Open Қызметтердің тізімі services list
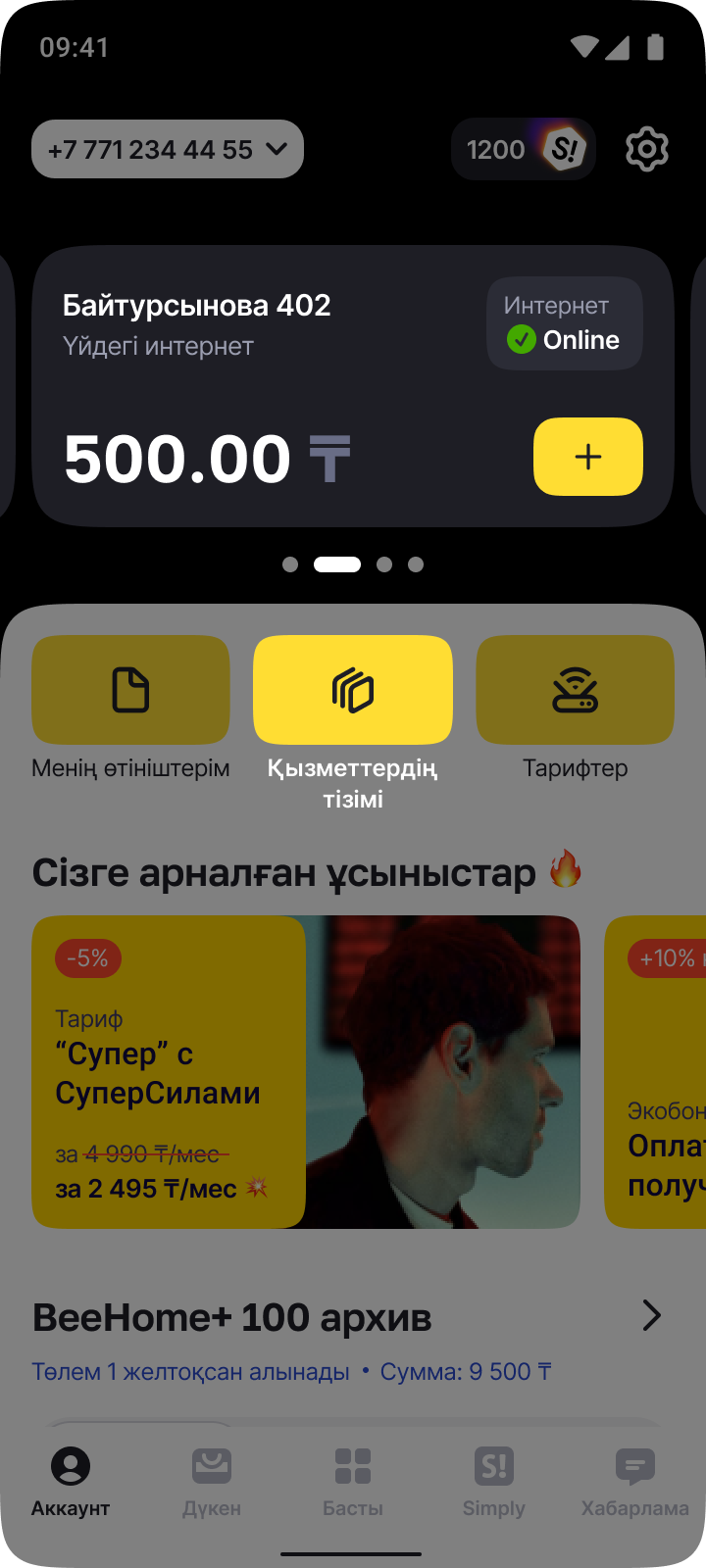 [x=353, y=691]
